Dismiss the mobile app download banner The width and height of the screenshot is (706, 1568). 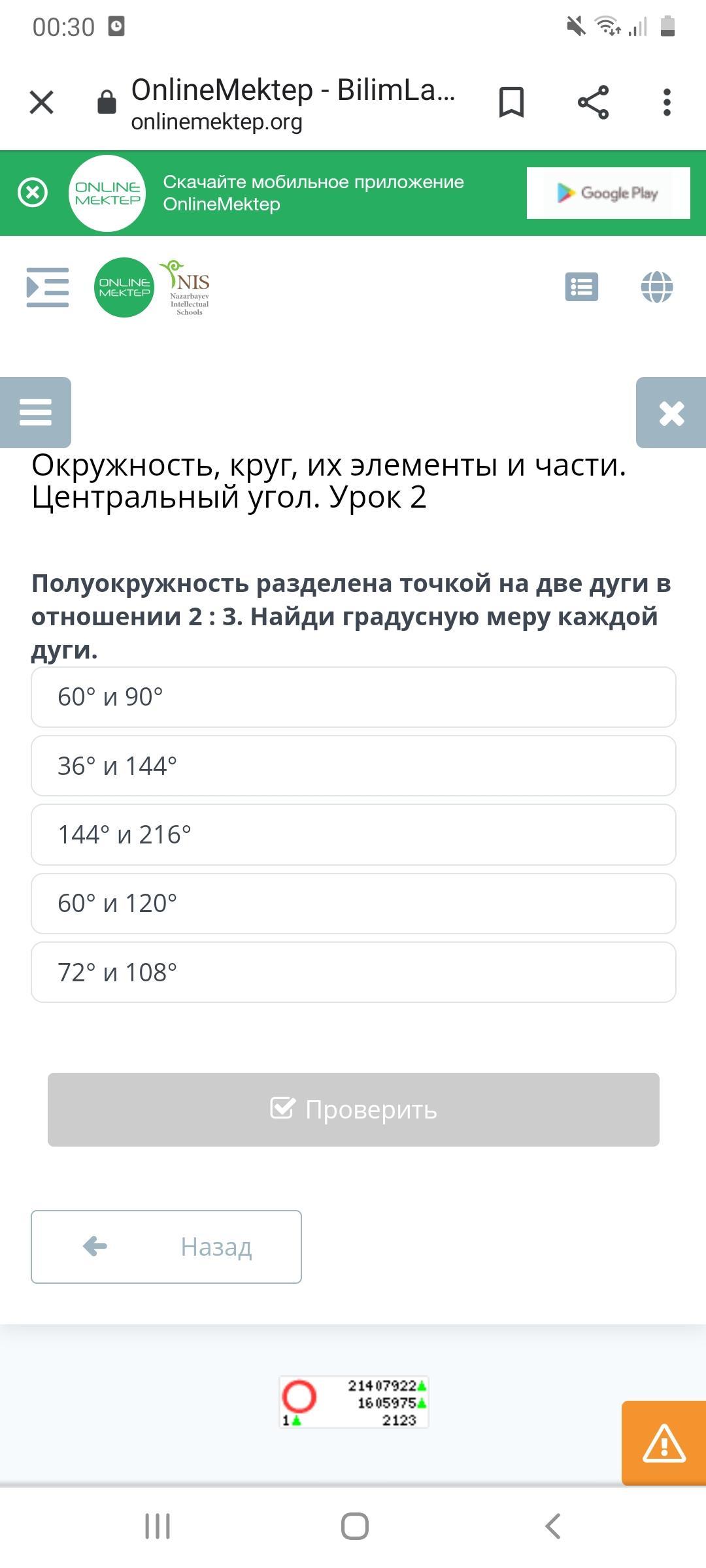tap(33, 193)
